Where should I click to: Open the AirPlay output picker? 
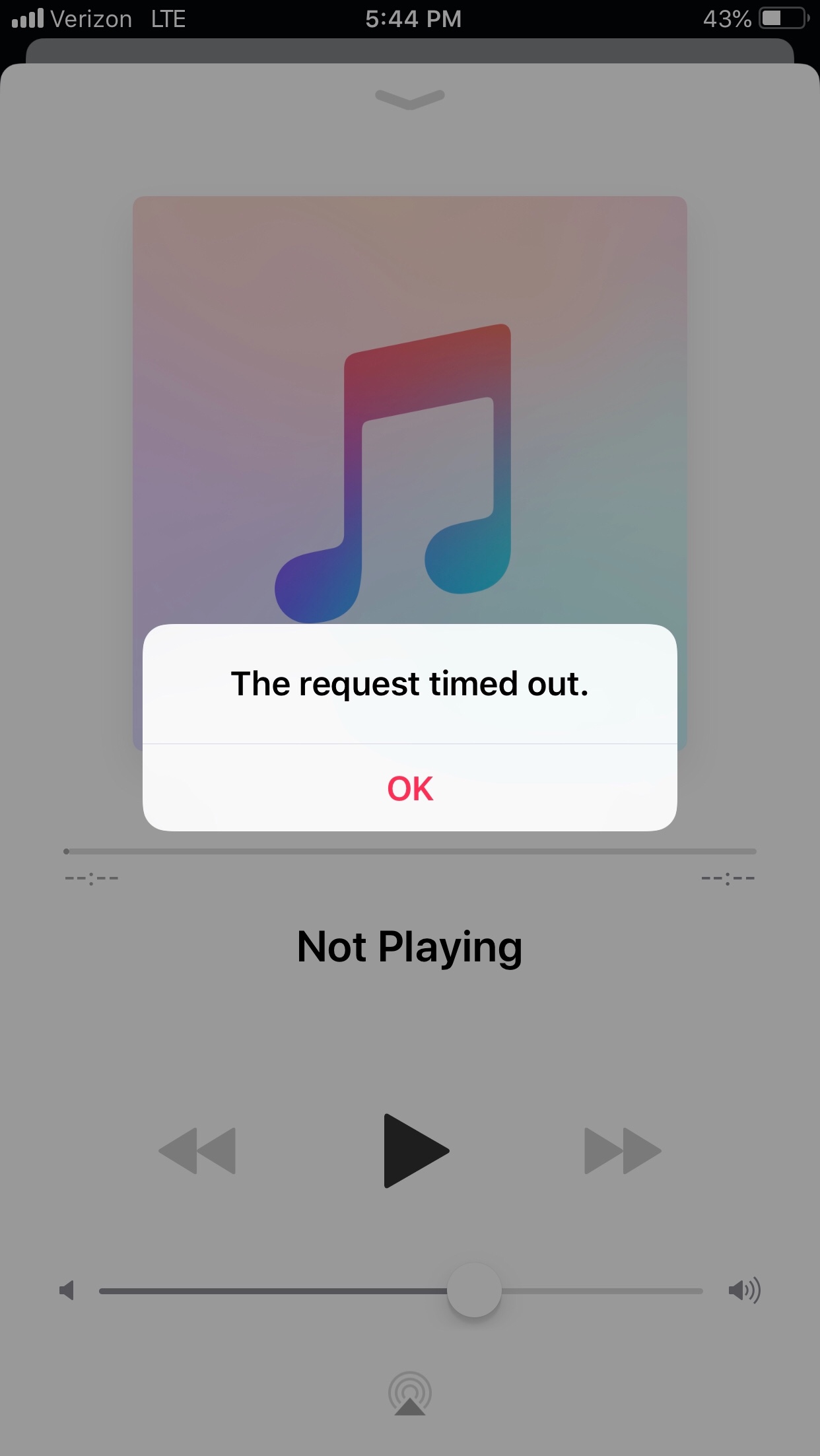pyautogui.click(x=410, y=1394)
